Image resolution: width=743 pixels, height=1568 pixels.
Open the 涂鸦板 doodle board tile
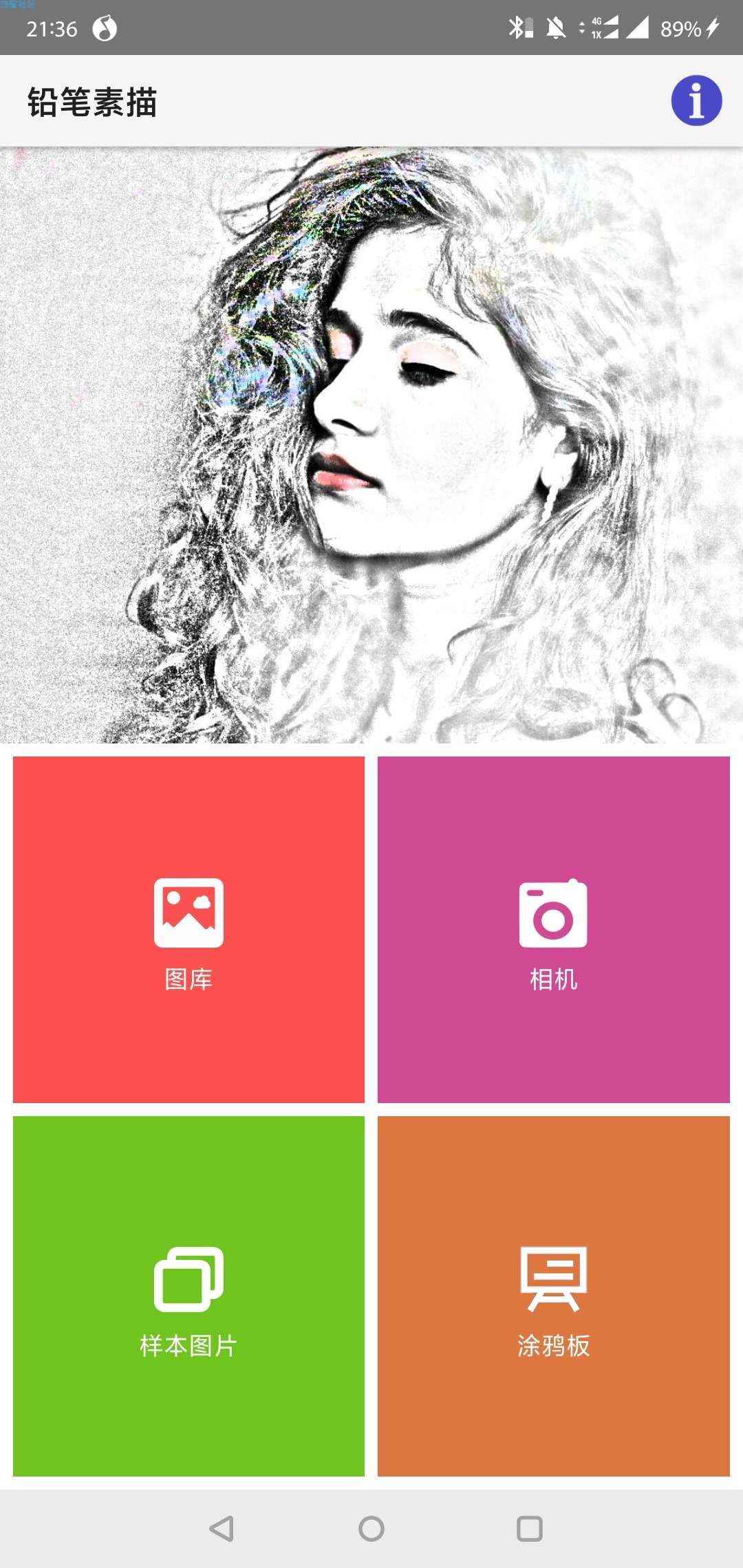tap(553, 1296)
